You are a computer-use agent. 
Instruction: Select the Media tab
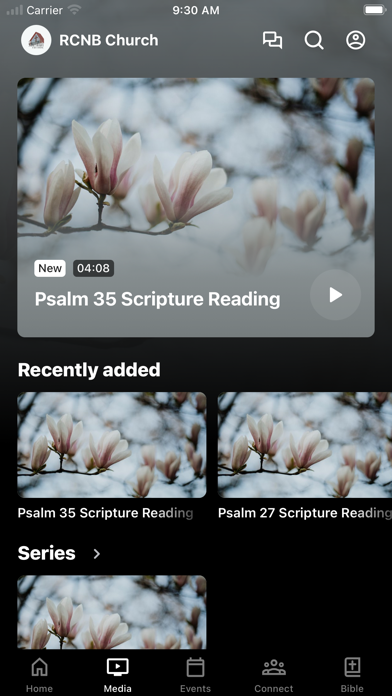pos(118,675)
